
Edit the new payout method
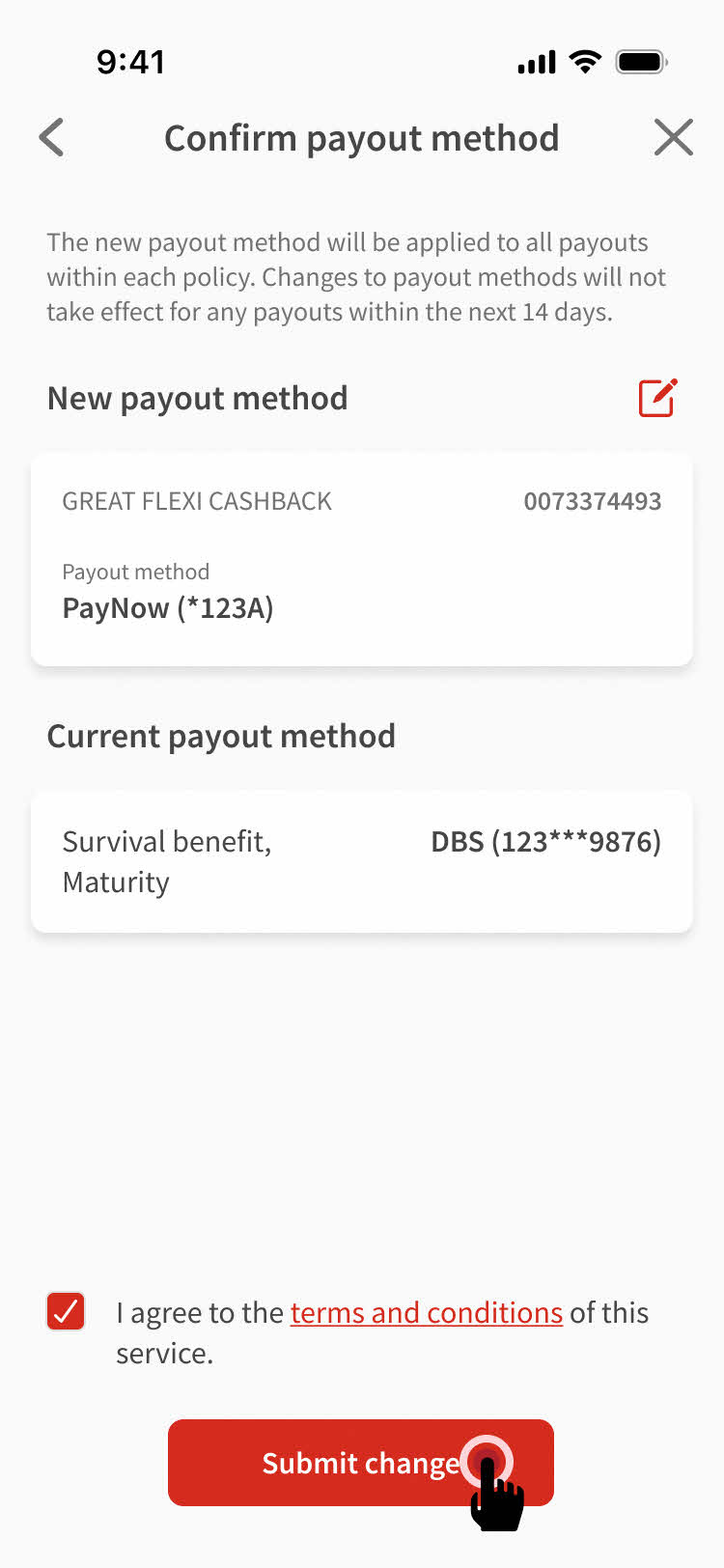pos(657,398)
